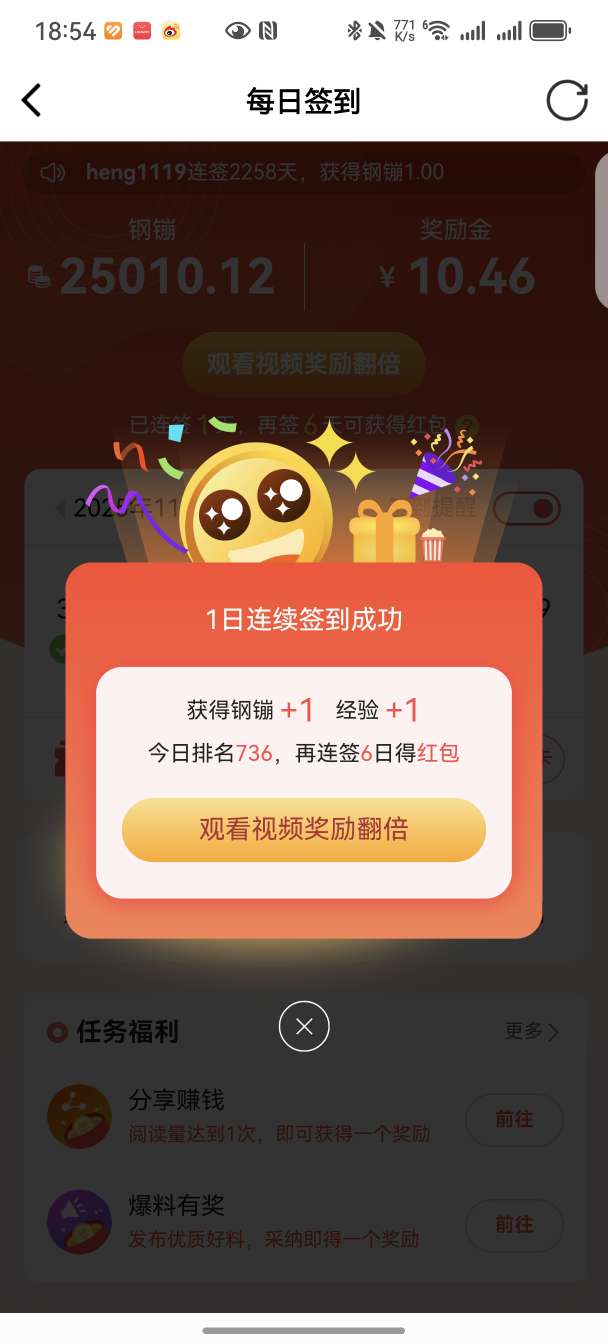
Task: Close the 签到成功 popup
Action: pyautogui.click(x=304, y=1026)
